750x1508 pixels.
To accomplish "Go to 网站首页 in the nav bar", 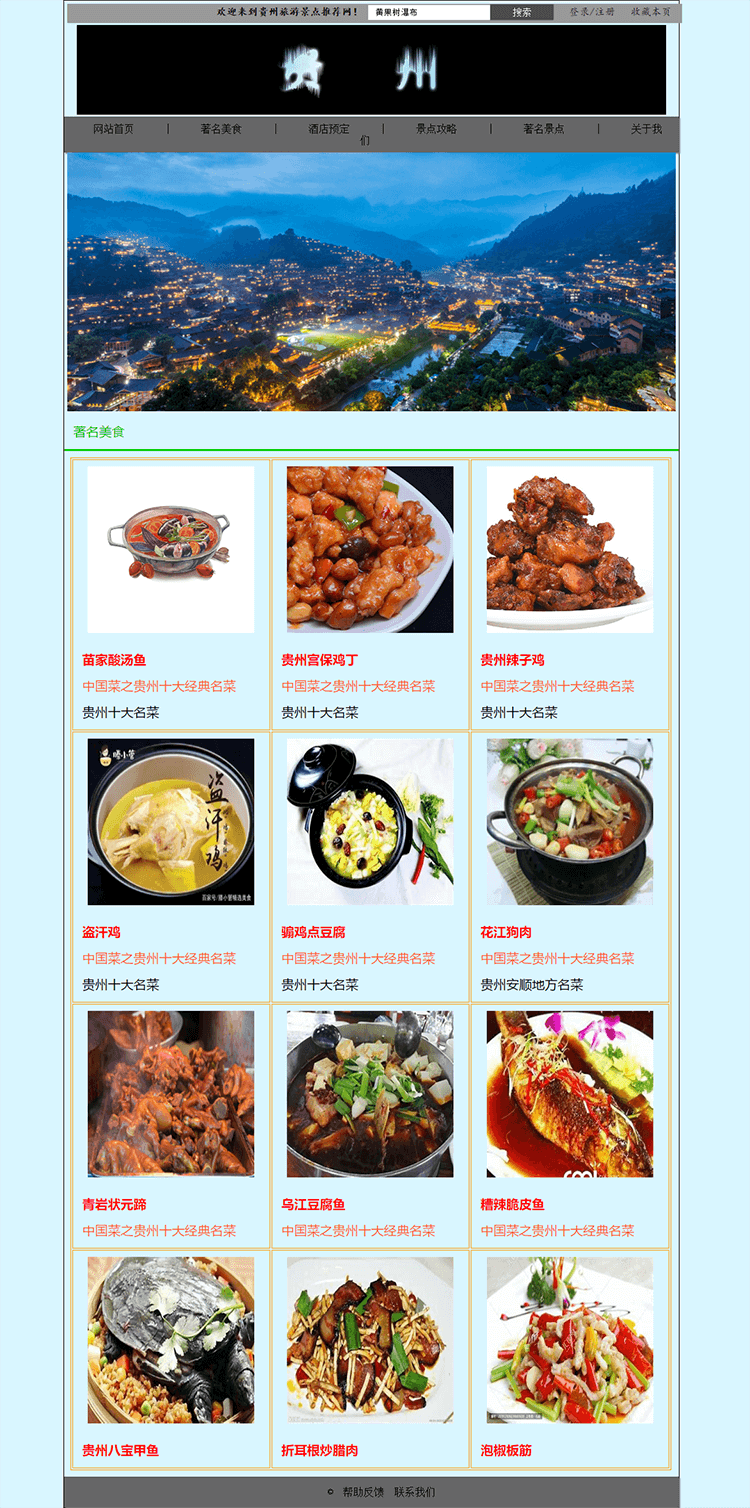I will [114, 129].
